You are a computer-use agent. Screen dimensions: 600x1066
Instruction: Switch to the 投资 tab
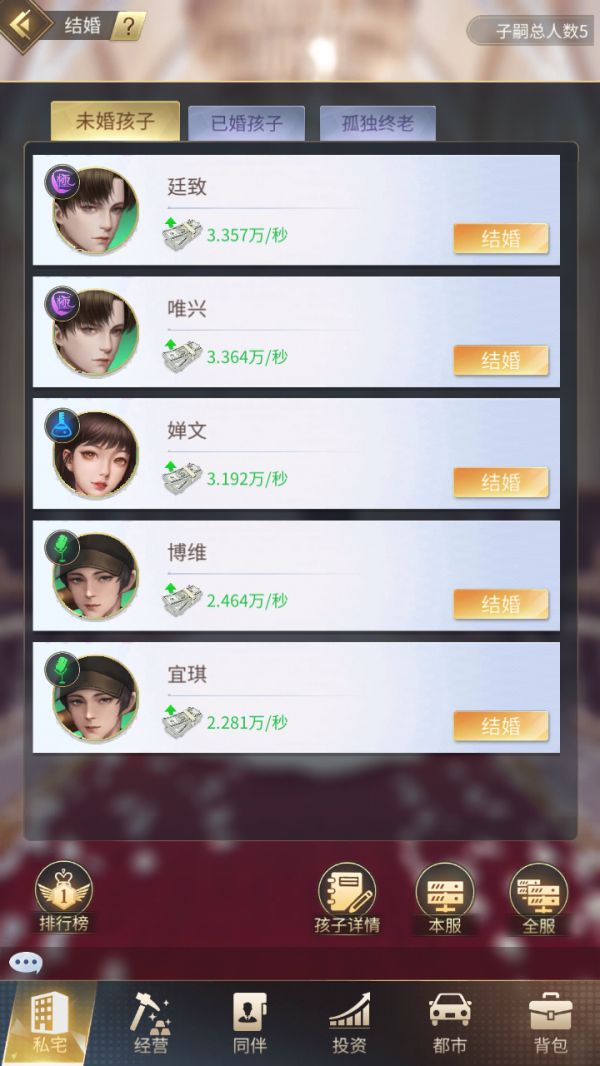(x=350, y=1023)
